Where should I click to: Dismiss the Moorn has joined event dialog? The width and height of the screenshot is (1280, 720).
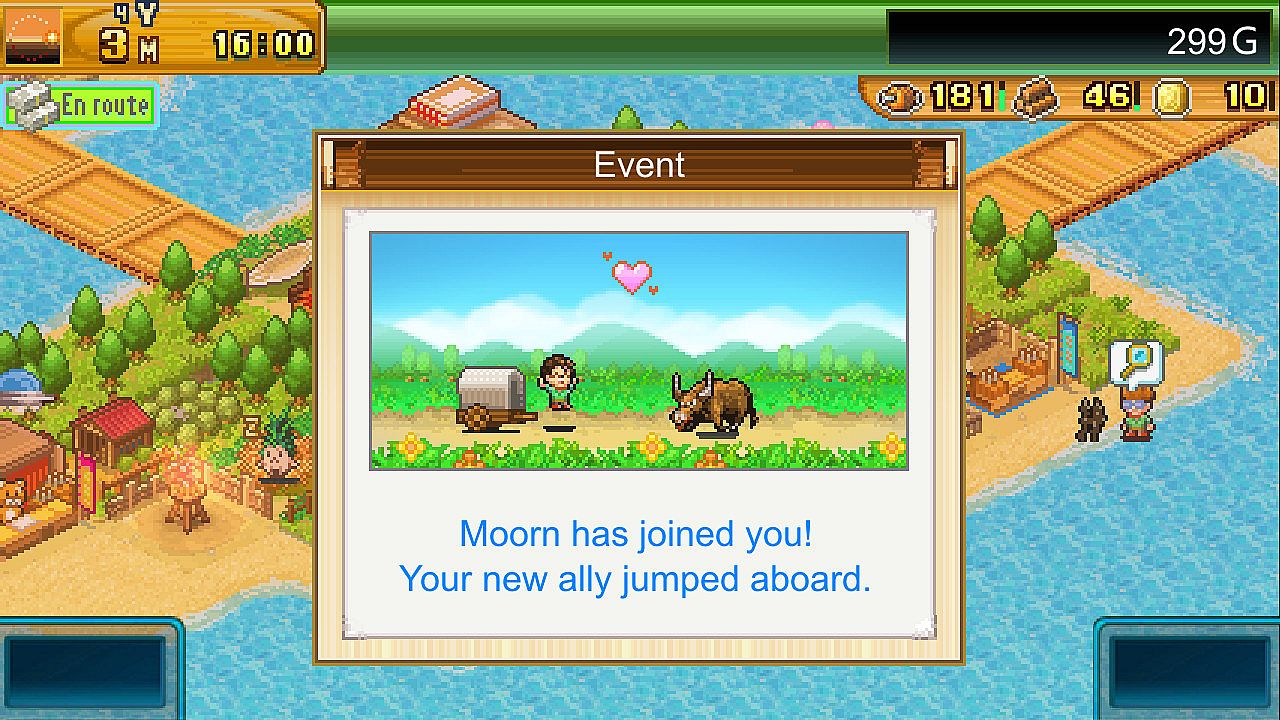coord(638,556)
